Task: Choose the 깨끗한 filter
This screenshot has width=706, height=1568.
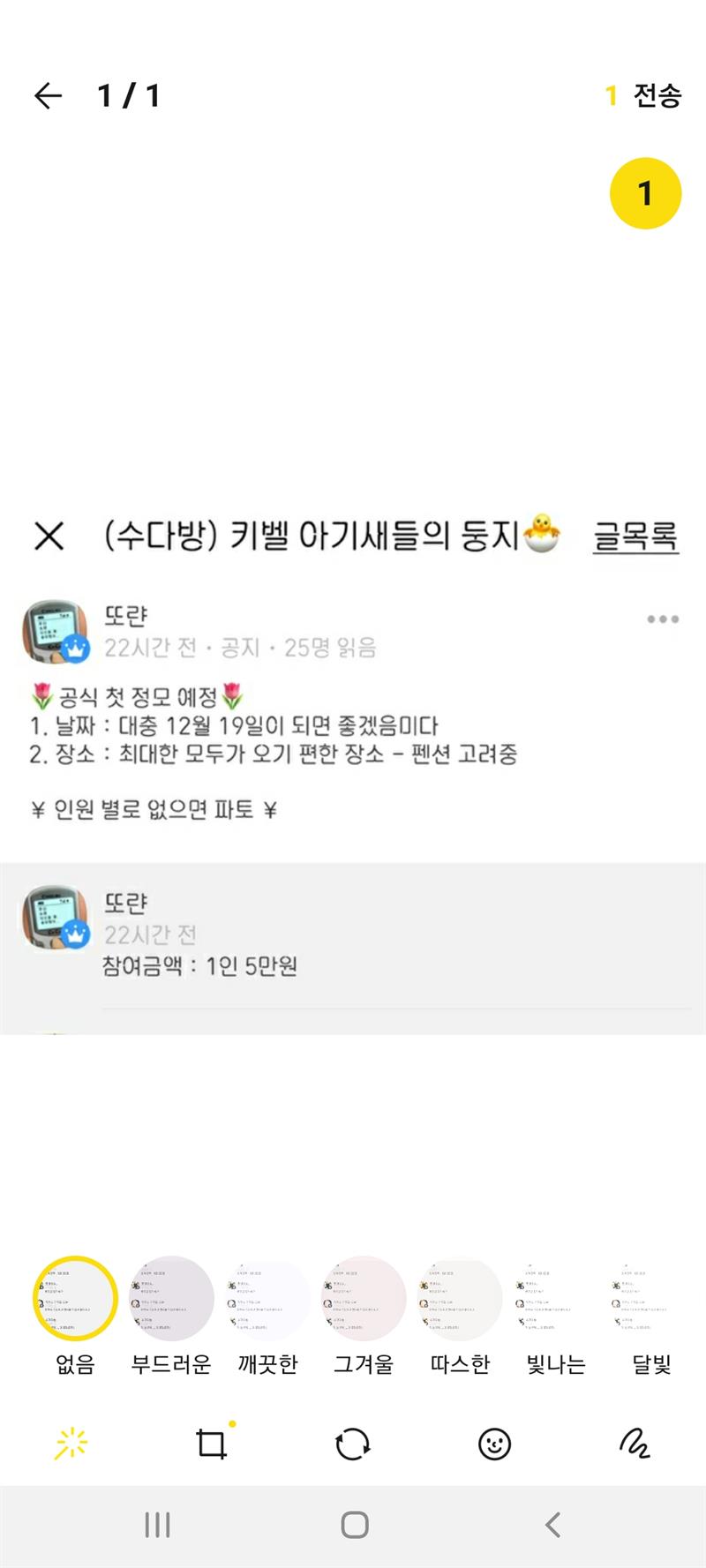Action: 267,1299
